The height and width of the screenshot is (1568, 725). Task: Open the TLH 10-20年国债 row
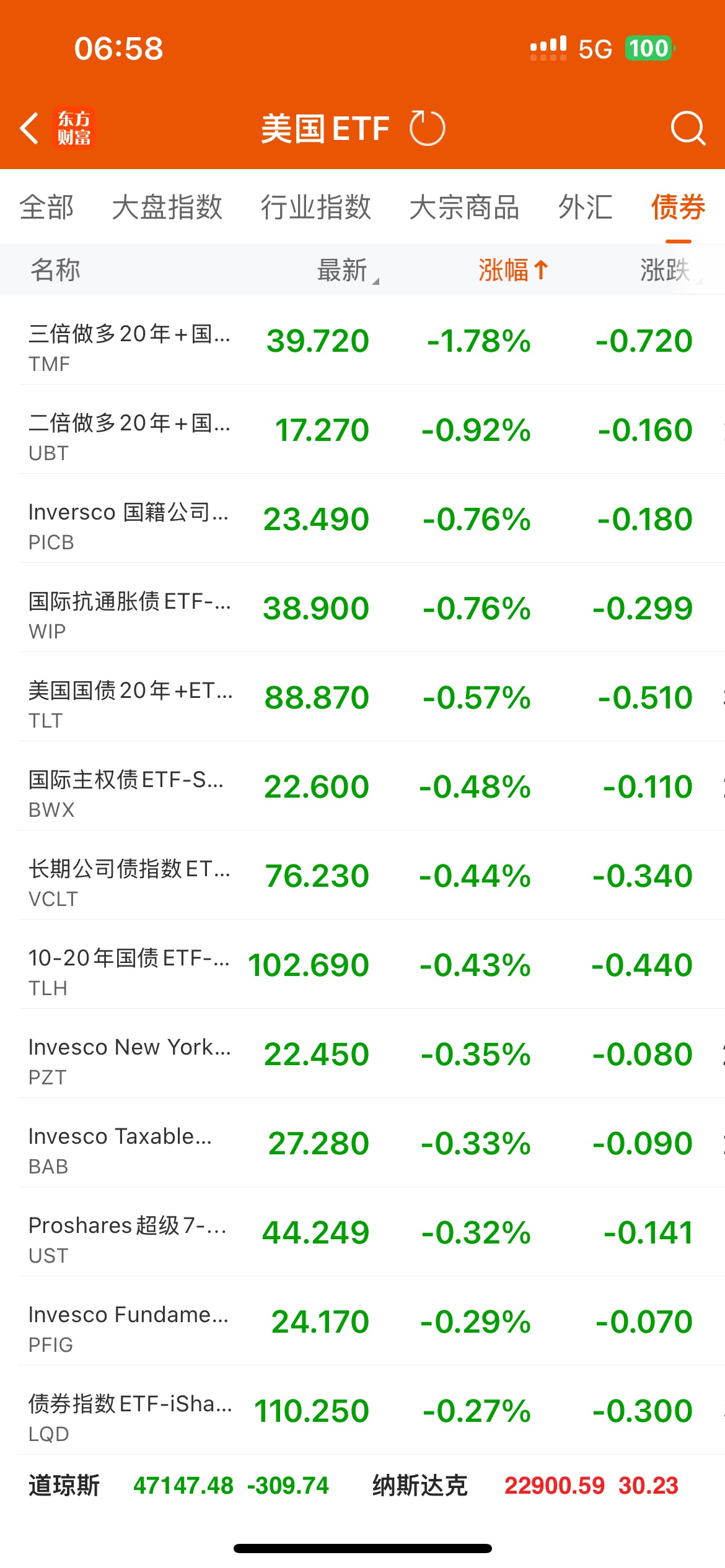(362, 965)
